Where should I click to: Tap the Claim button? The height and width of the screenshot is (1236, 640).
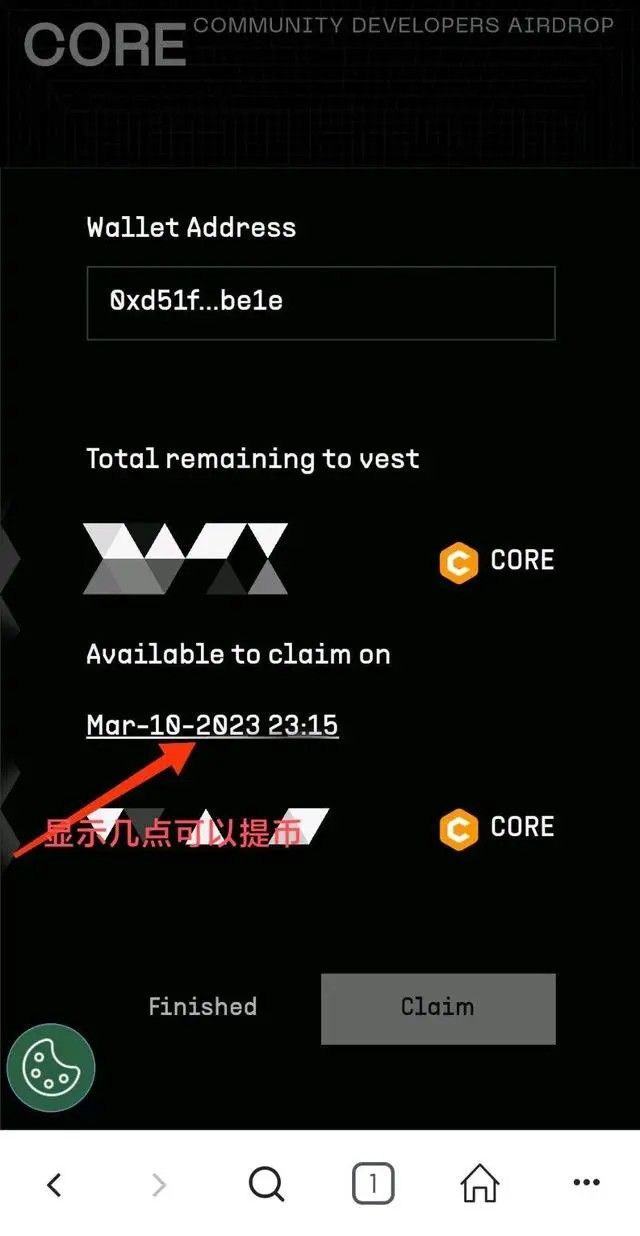[437, 1008]
